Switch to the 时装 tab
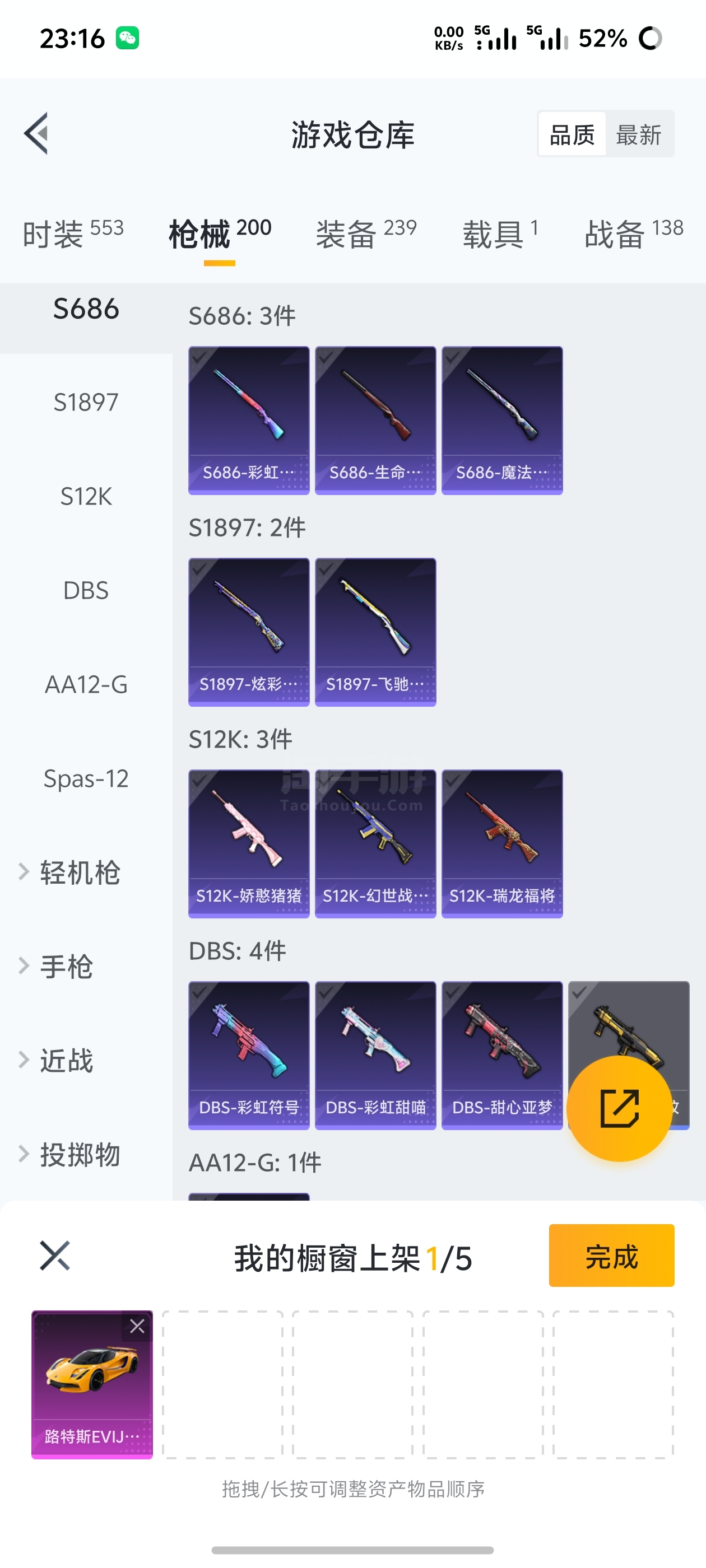Screen dimensions: 706x1568 click(x=72, y=234)
